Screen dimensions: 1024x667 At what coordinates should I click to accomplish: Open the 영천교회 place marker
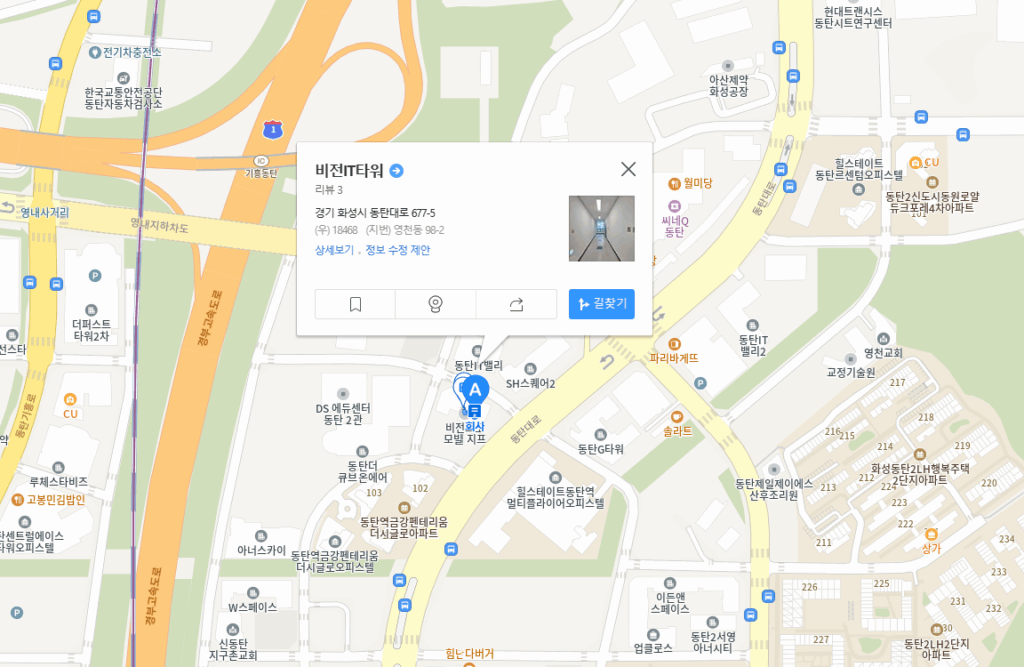coord(883,339)
